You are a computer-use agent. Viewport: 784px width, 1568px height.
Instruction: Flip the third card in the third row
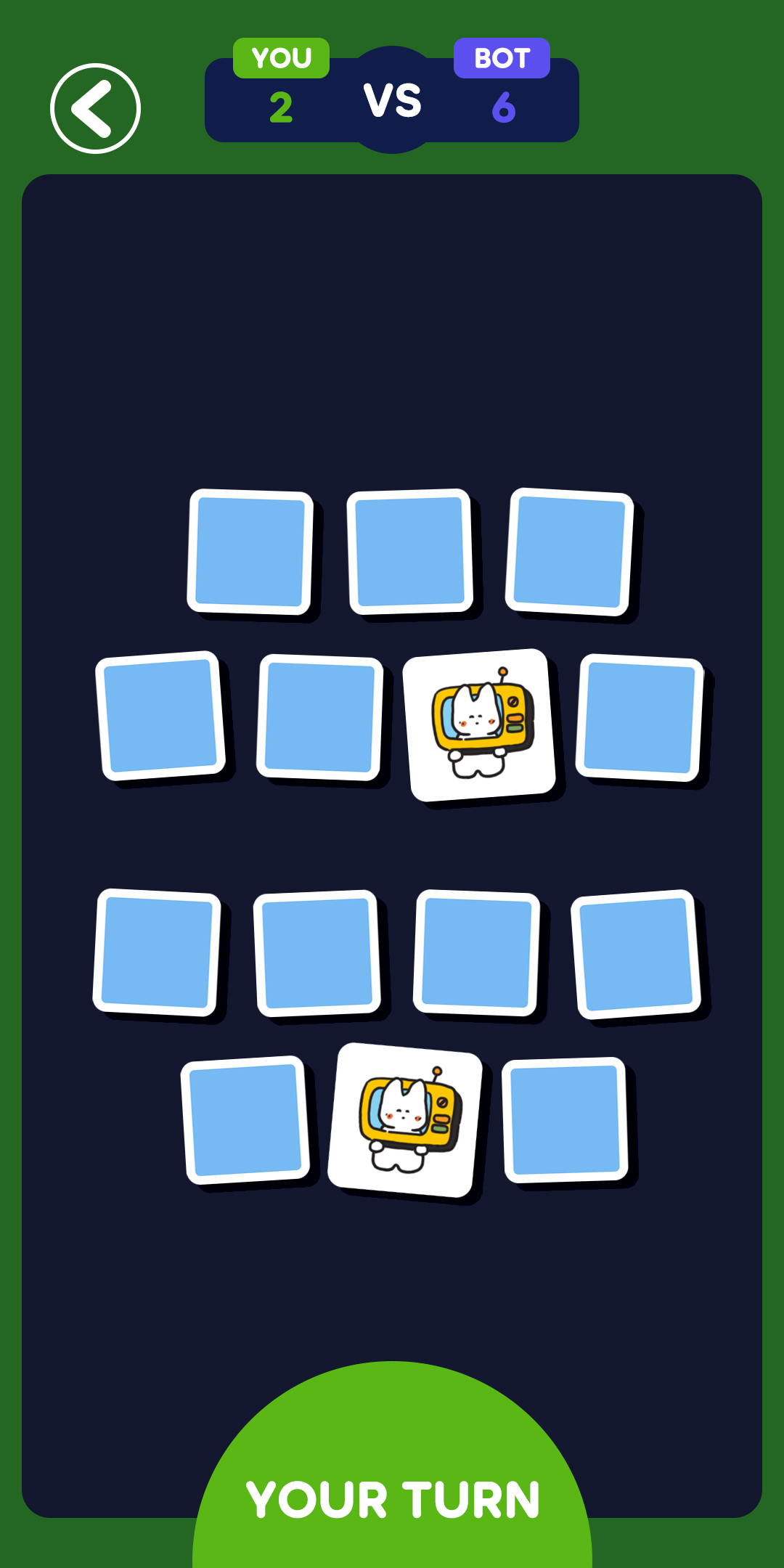pos(477,952)
